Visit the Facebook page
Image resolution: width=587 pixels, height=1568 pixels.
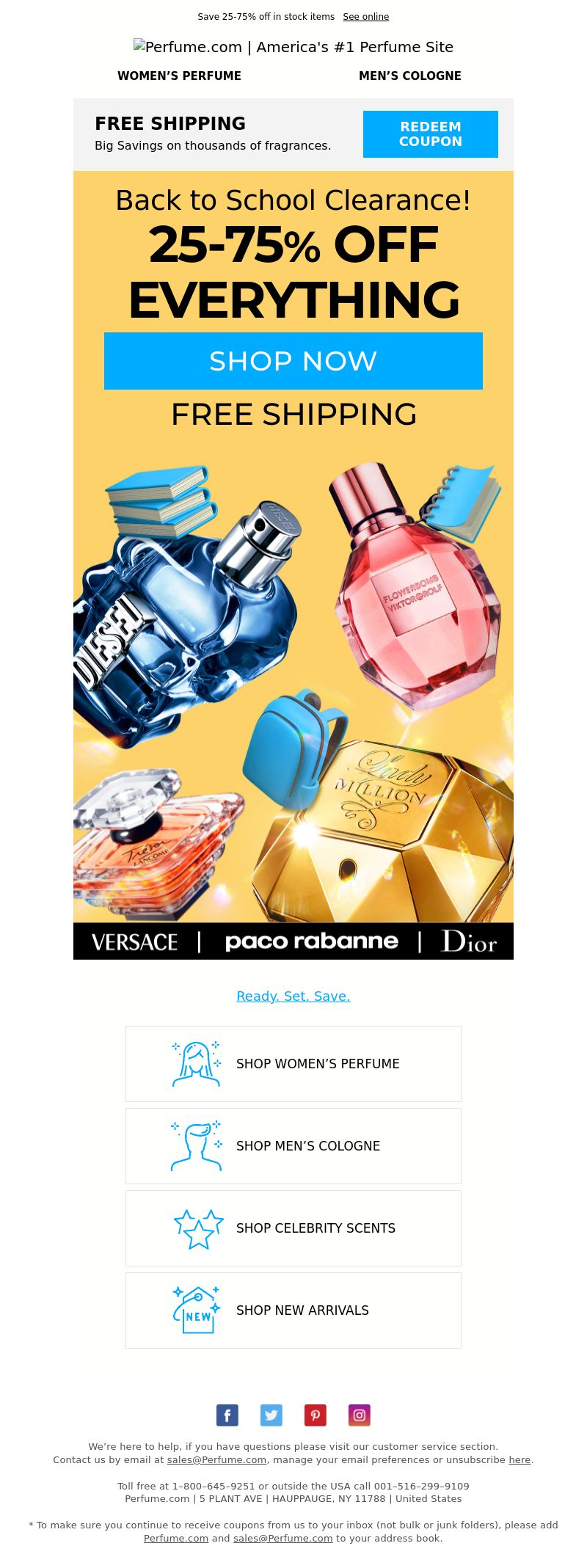227,1415
